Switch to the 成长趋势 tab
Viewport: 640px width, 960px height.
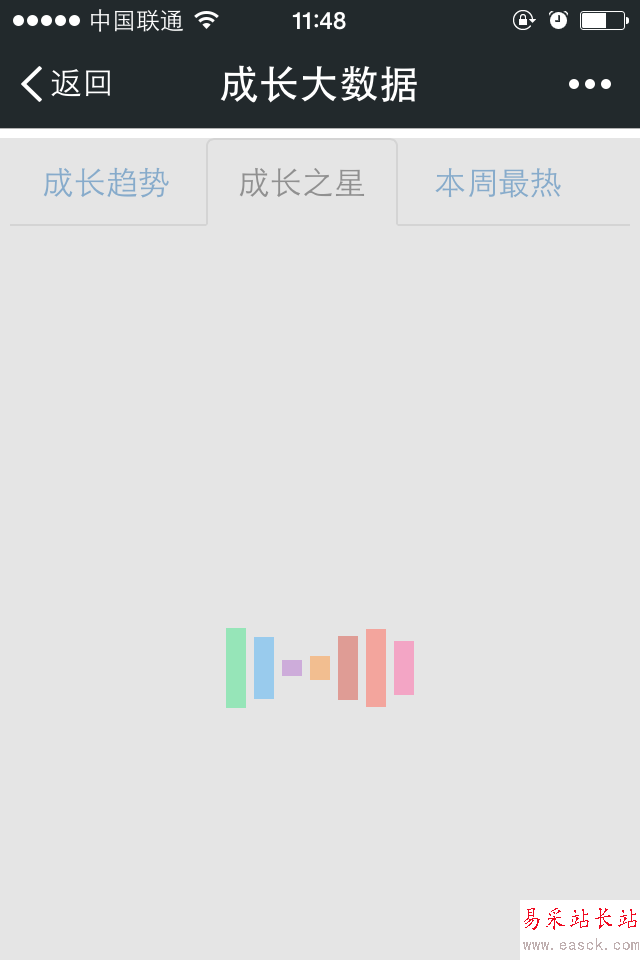pyautogui.click(x=106, y=184)
